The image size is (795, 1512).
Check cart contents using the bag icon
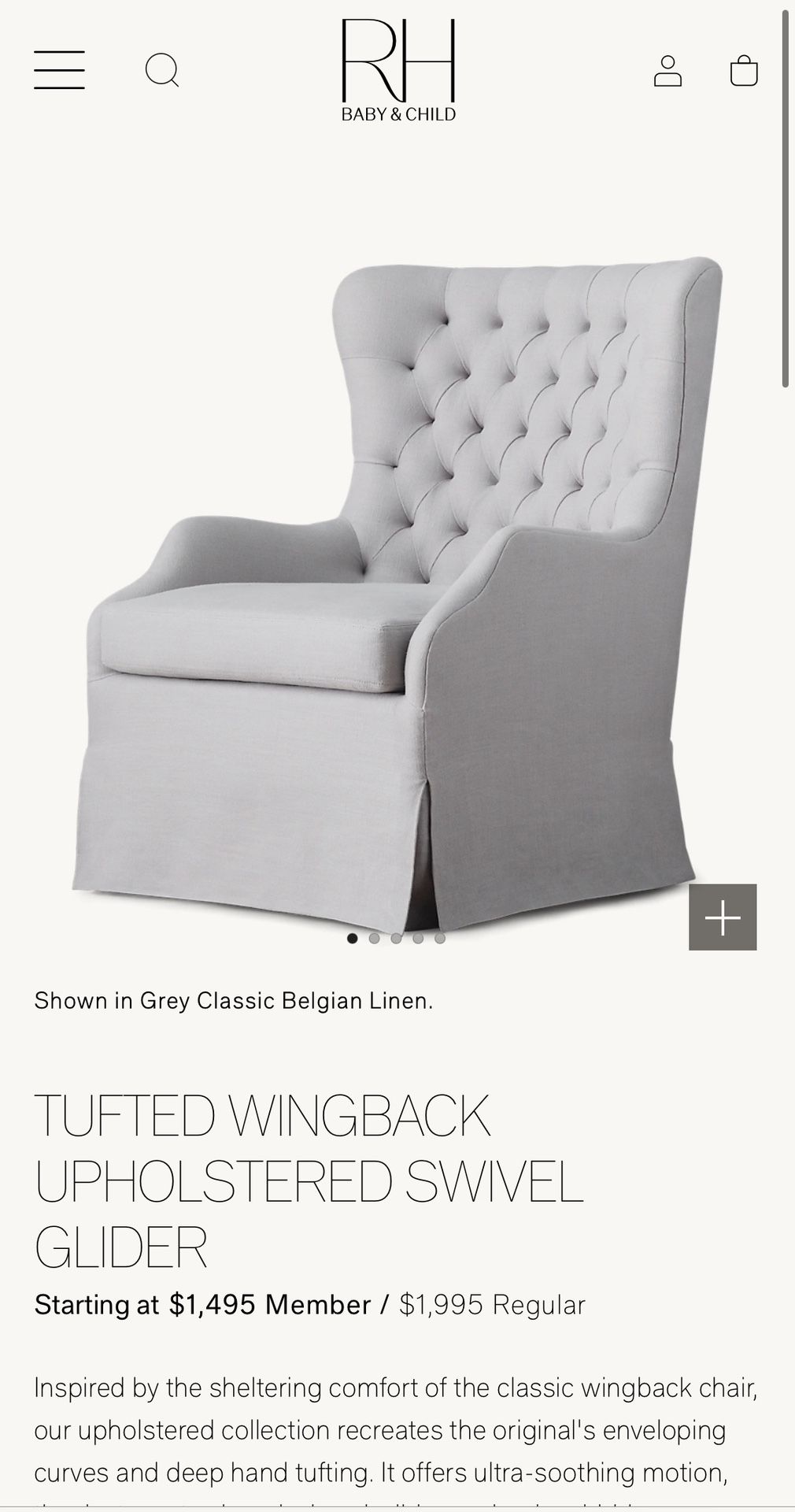click(743, 72)
